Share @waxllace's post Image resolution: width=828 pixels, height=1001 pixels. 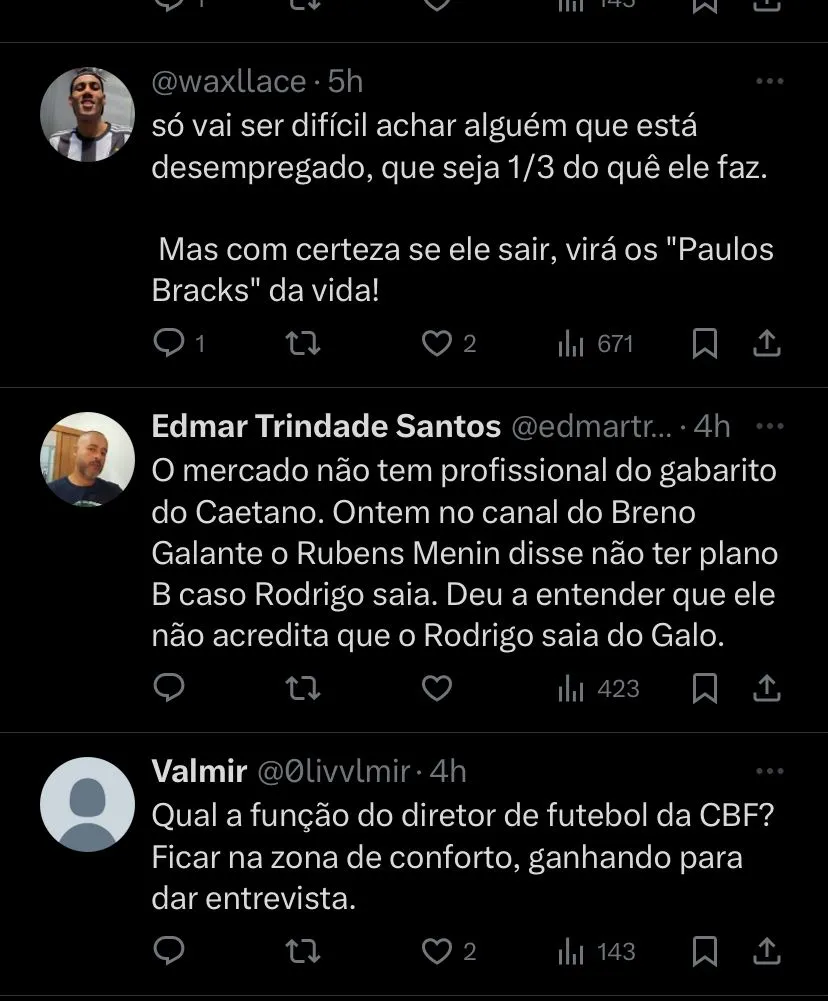(x=766, y=344)
